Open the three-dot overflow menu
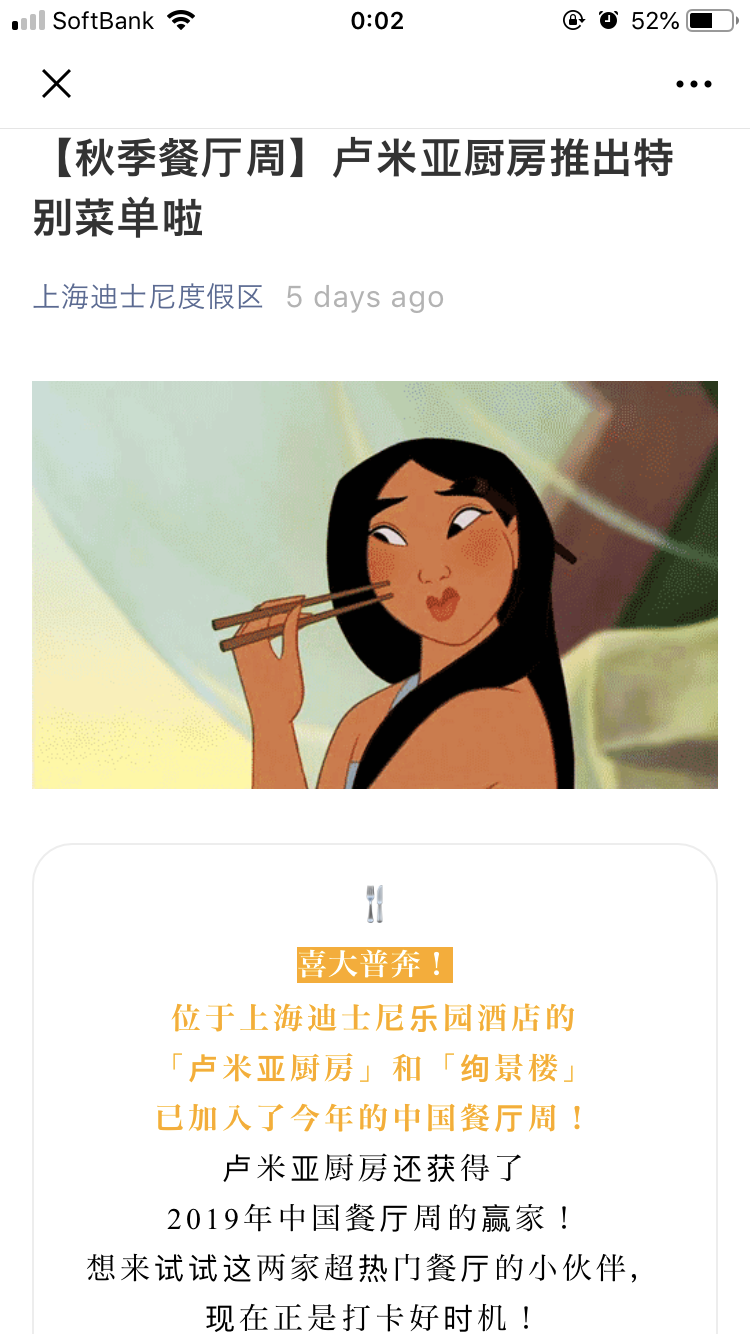The height and width of the screenshot is (1334, 750). click(x=693, y=85)
